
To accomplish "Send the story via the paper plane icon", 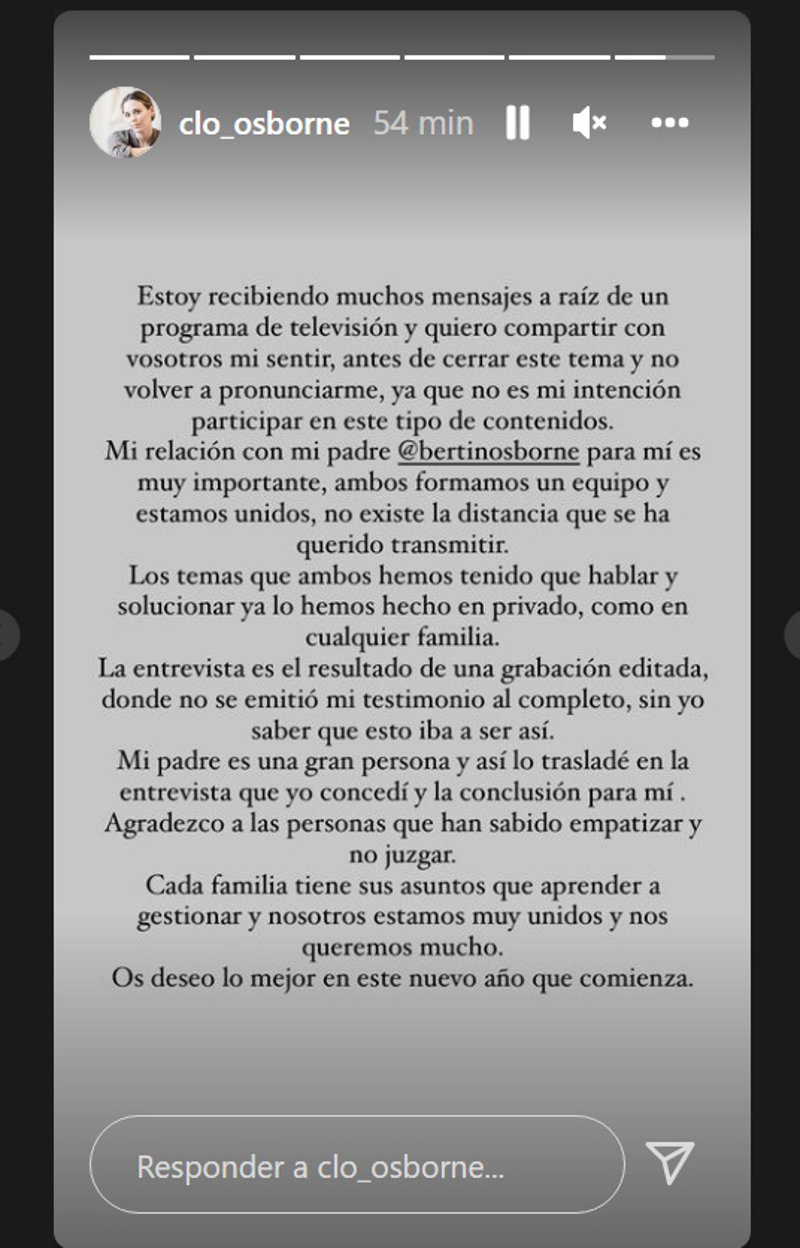I will 669,1164.
